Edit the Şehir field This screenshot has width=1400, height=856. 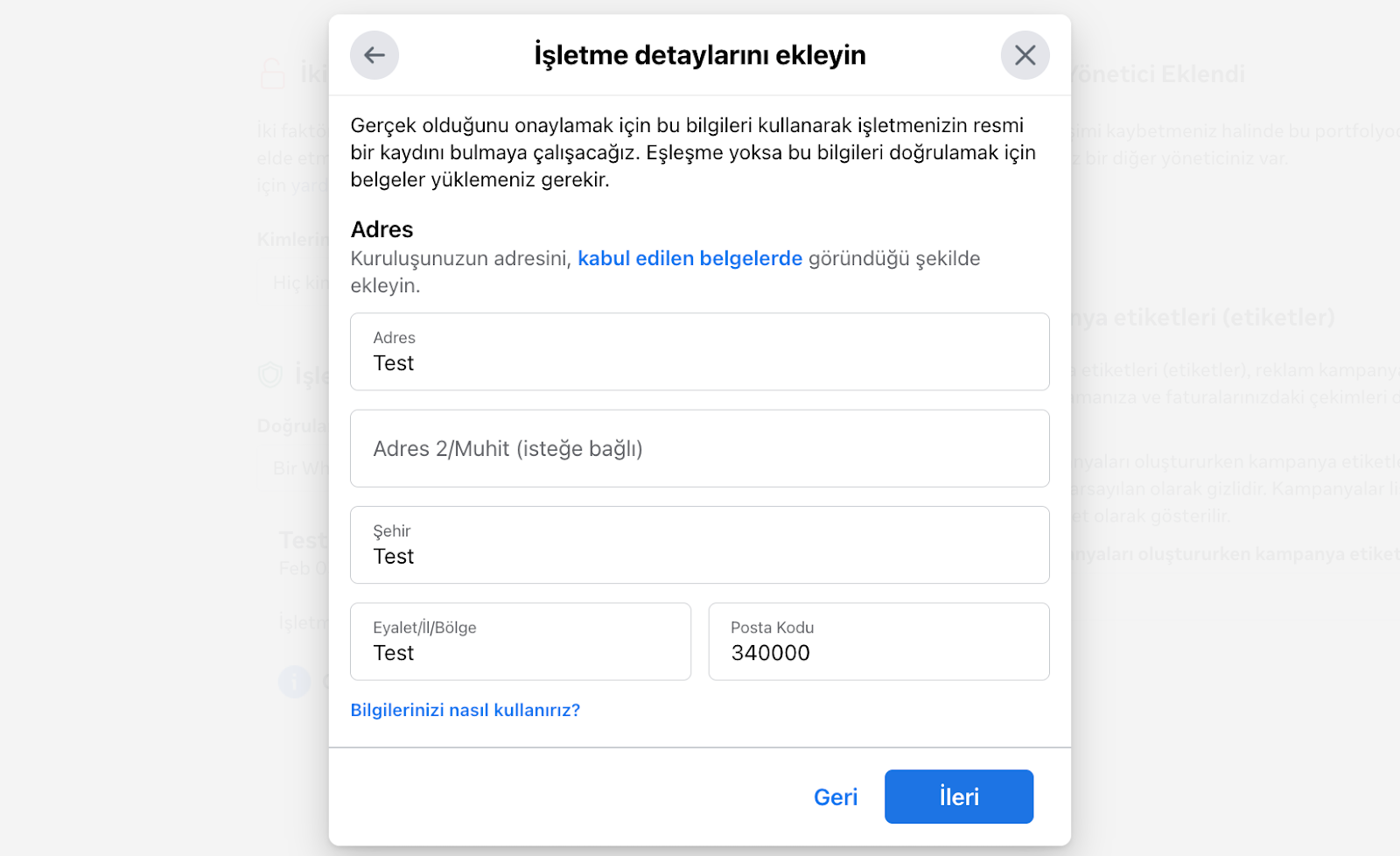(699, 545)
